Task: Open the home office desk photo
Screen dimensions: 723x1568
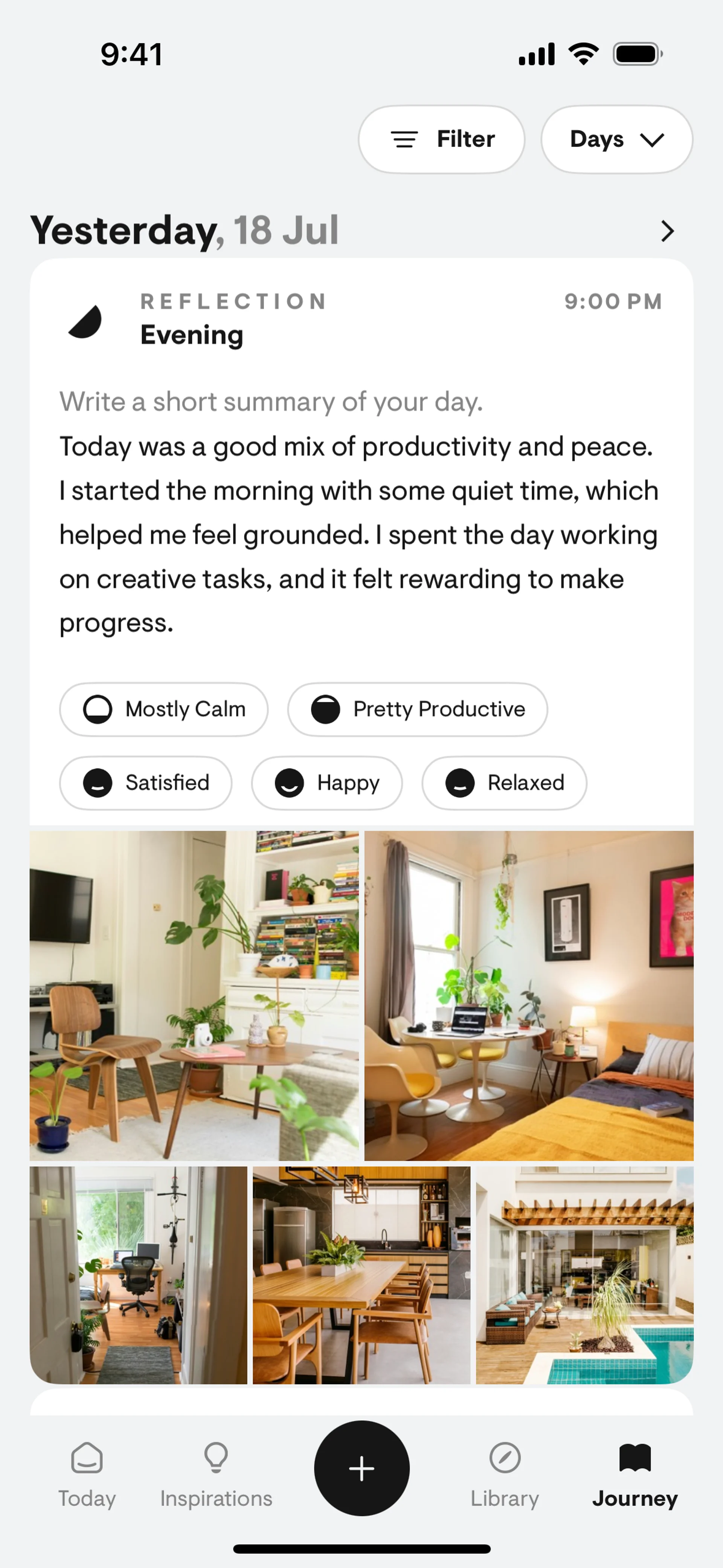Action: click(x=139, y=1275)
